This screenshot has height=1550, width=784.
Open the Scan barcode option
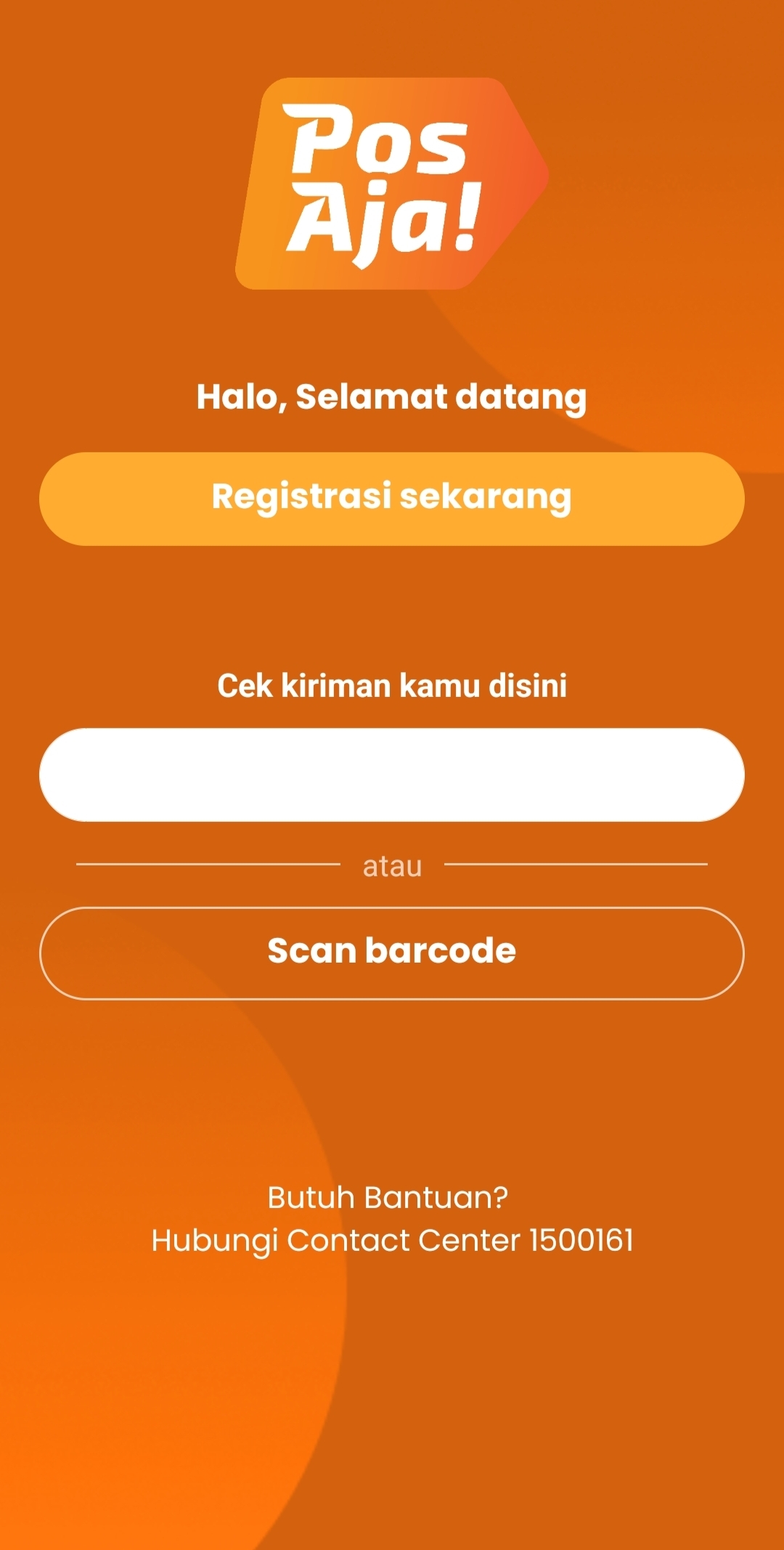pos(392,953)
